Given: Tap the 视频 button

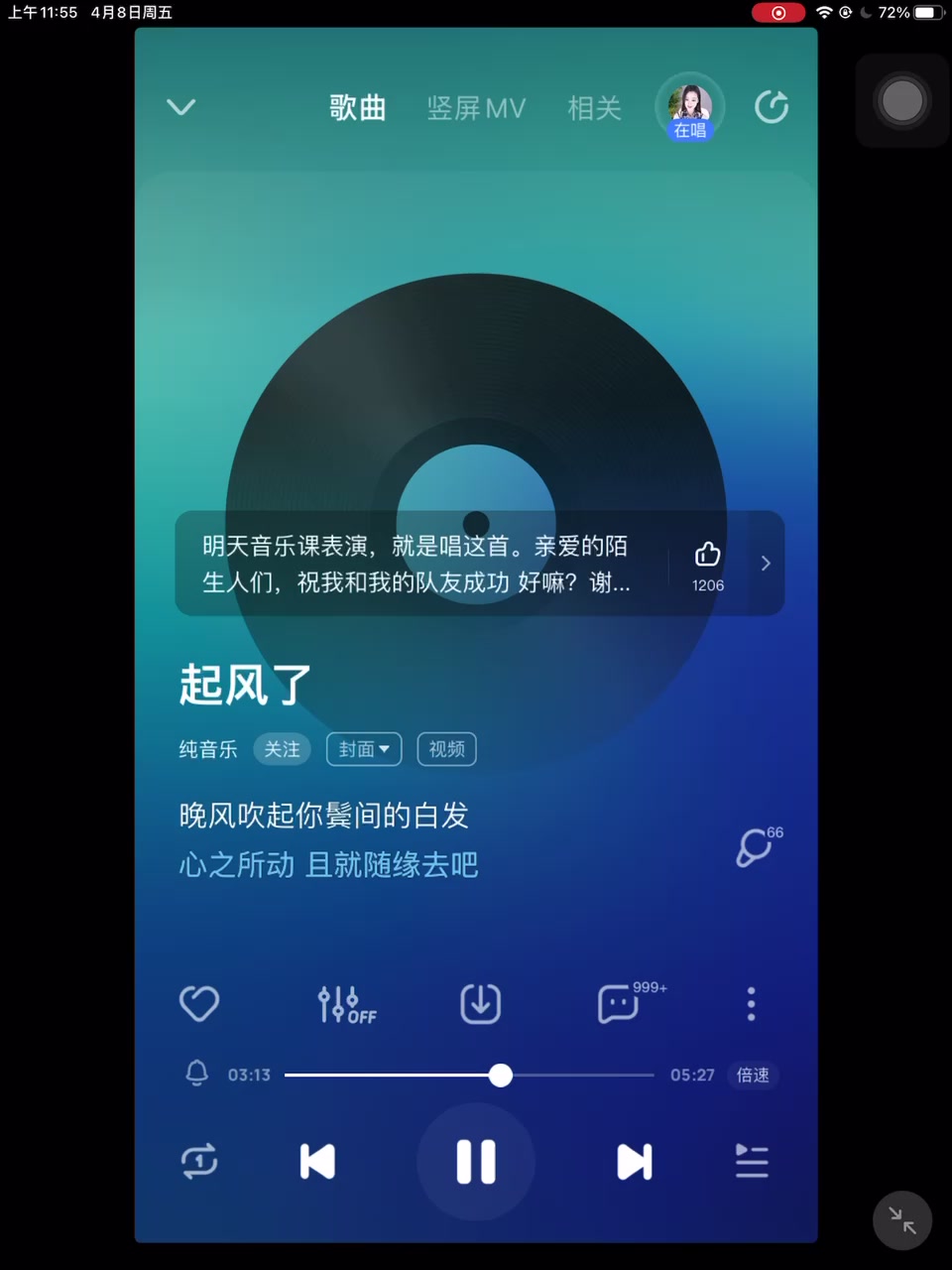Looking at the screenshot, I should coord(446,749).
